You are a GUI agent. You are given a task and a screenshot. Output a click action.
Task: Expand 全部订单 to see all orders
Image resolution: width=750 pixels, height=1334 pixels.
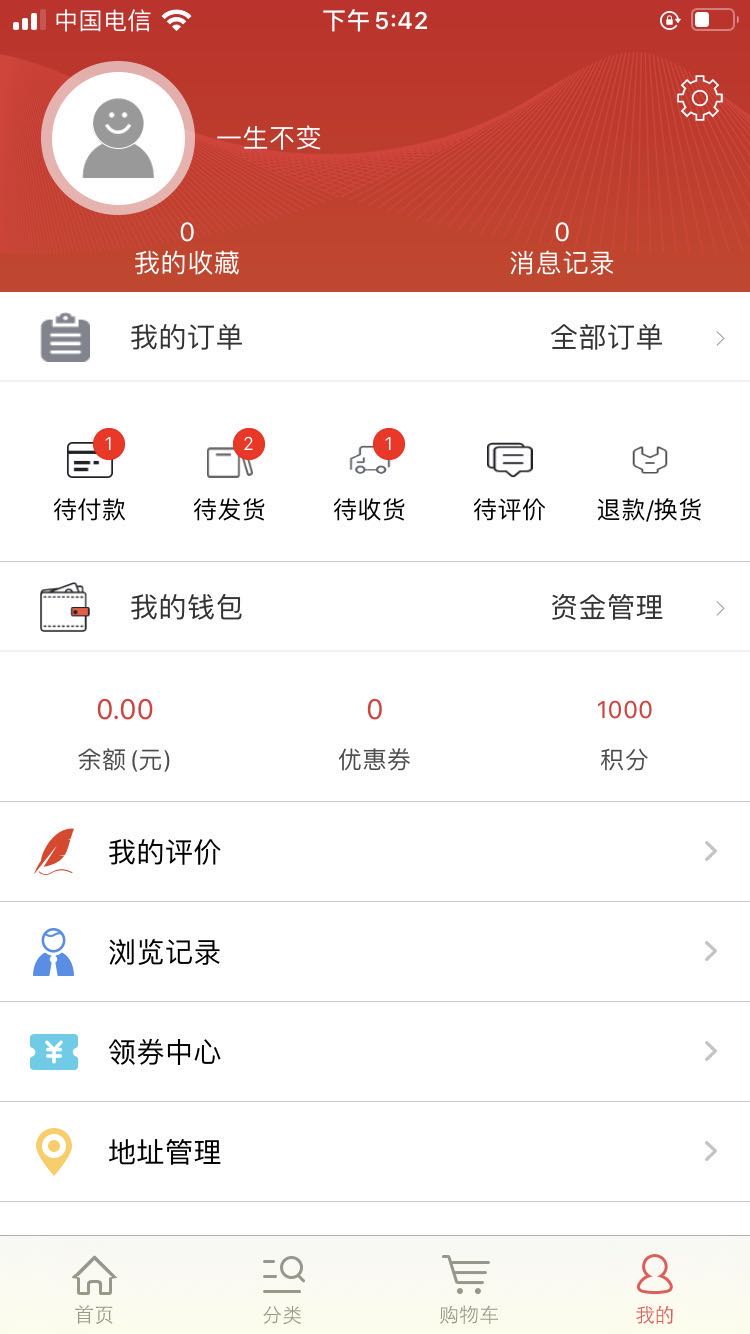coord(607,338)
